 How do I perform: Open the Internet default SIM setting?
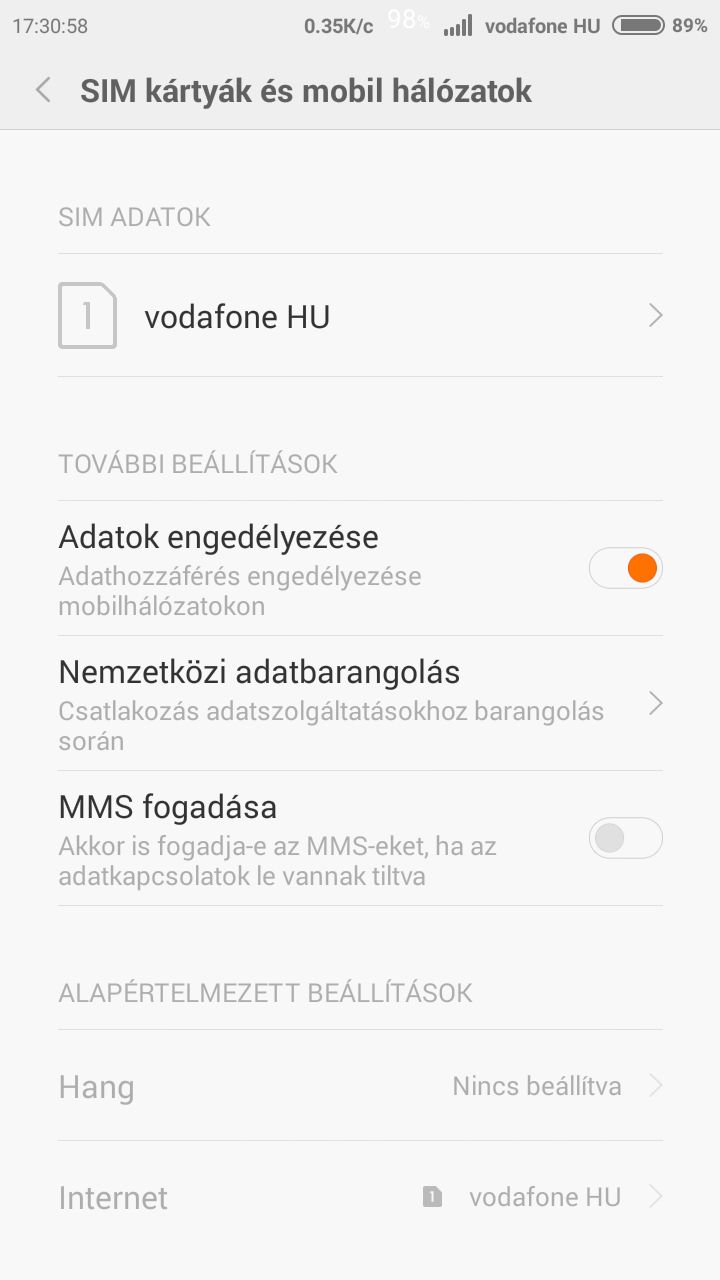360,1197
